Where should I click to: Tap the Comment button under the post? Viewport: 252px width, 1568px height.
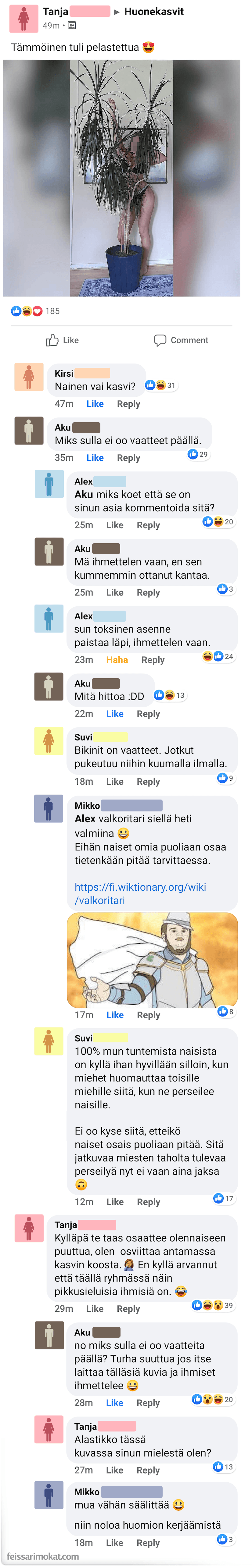click(181, 340)
